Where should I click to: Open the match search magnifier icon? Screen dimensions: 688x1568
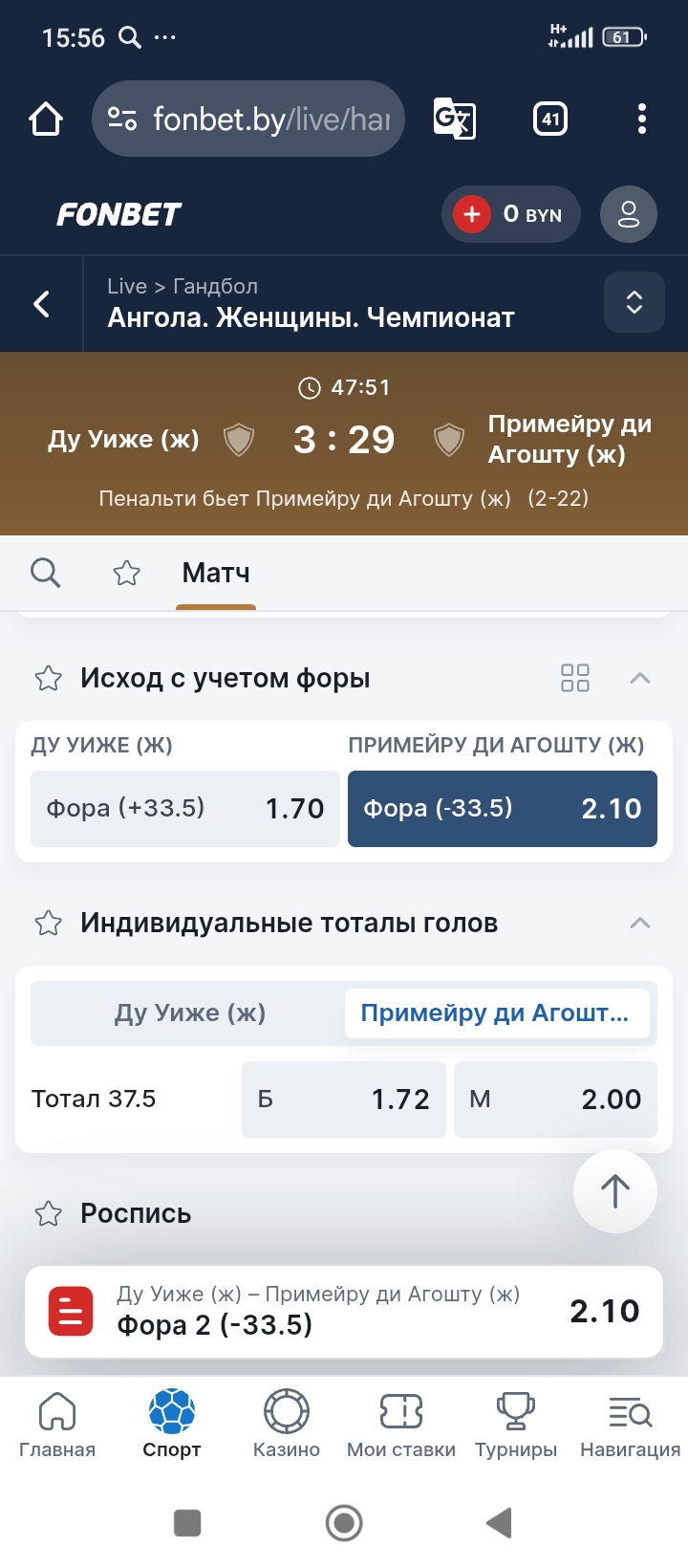[x=46, y=572]
